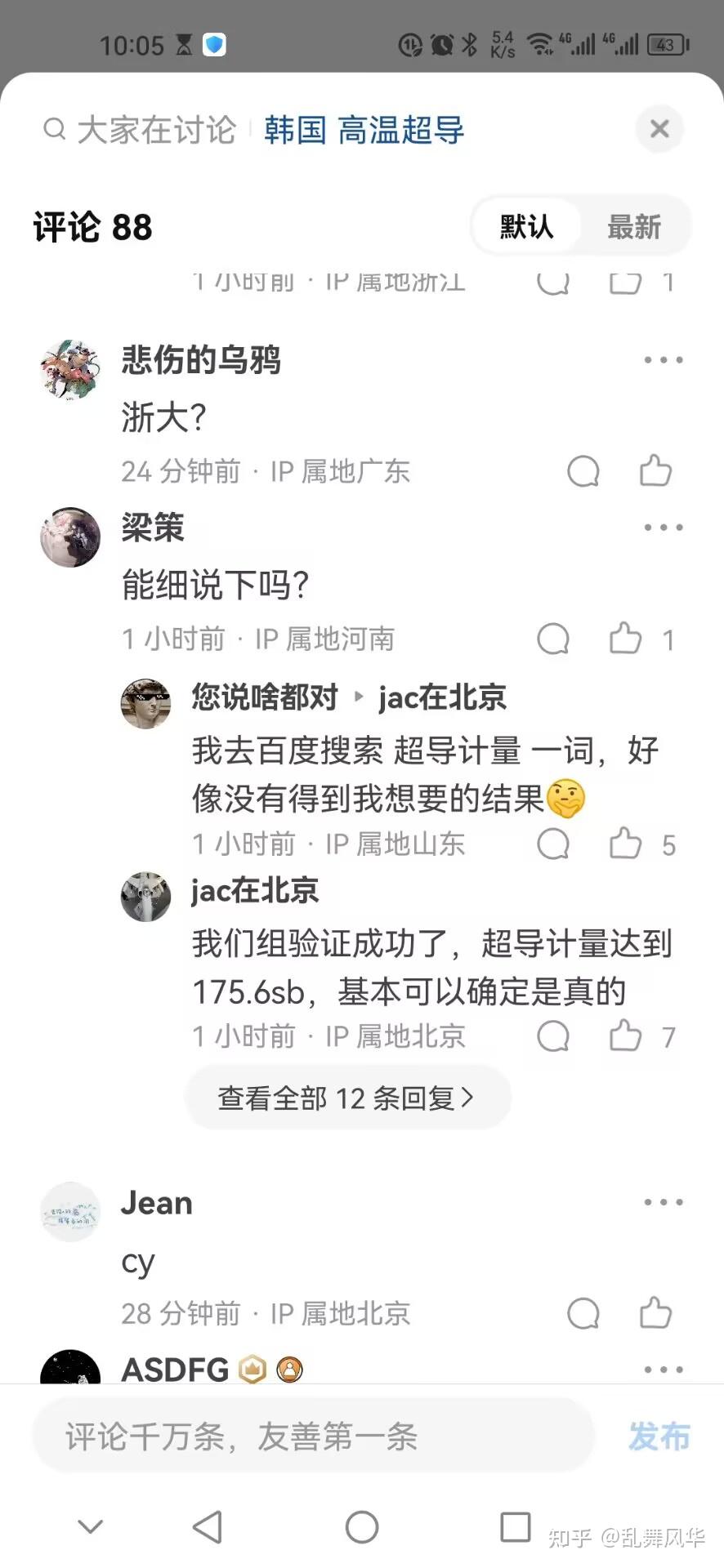Tap the comment input field
Viewport: 724px width, 1568px height.
(314, 1437)
